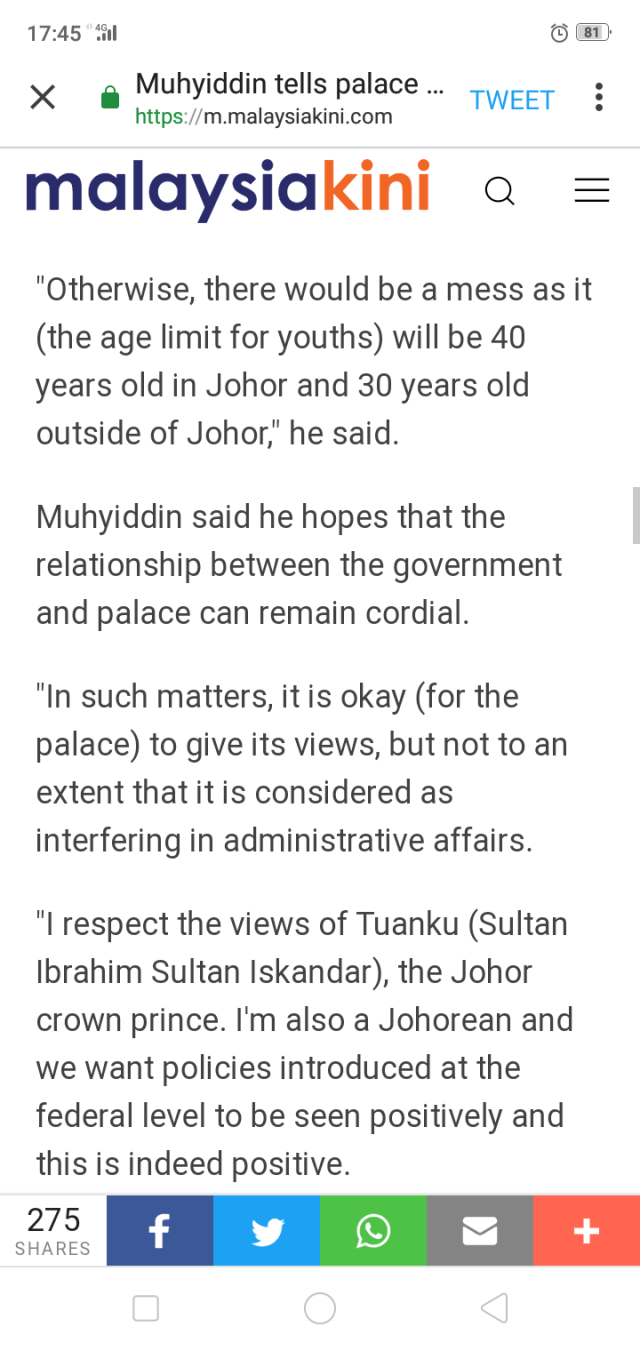The image size is (640, 1351).
Task: Close the in-app browser tab
Action: (42, 98)
